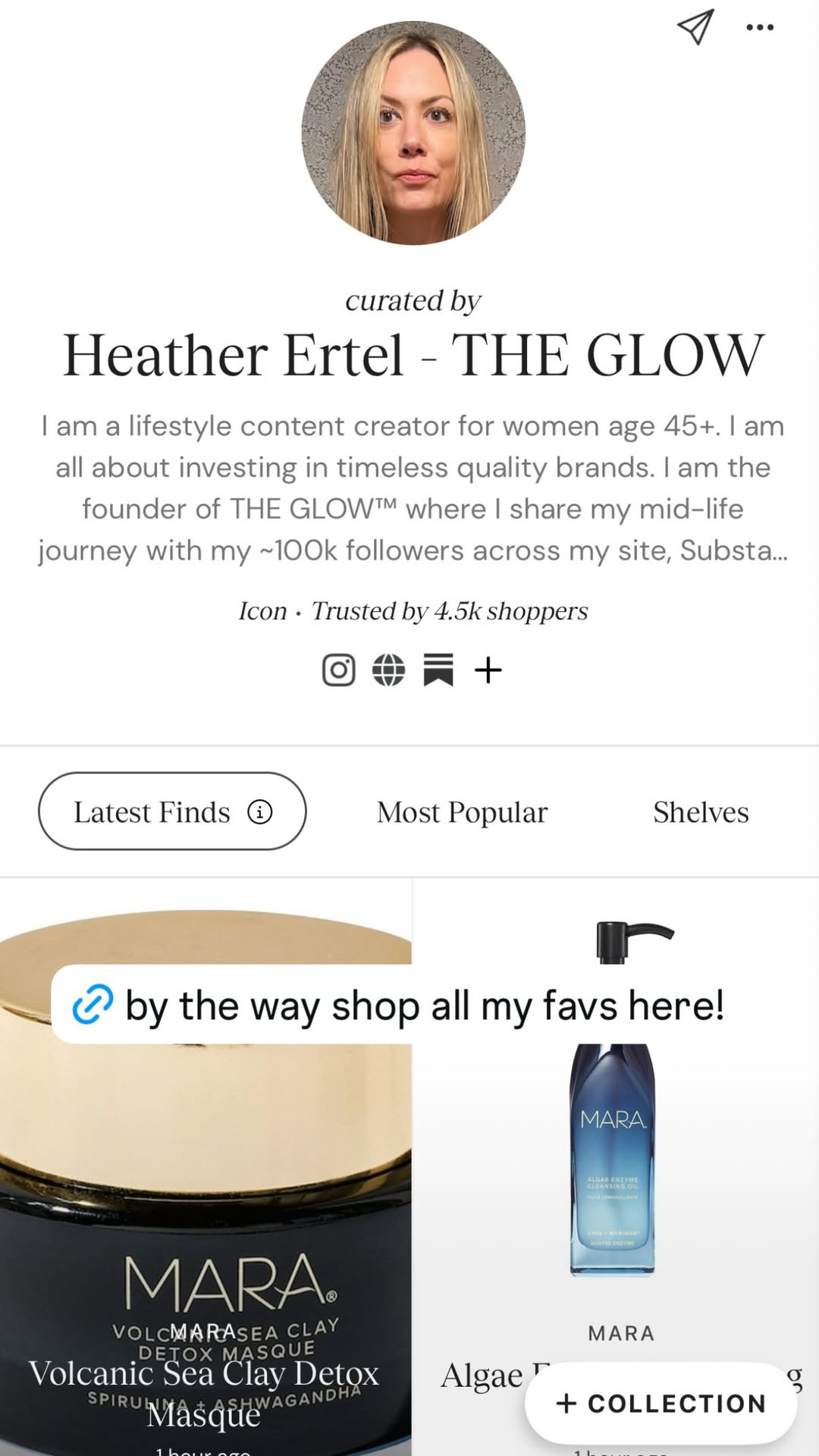Show info about Latest Finds
Image resolution: width=819 pixels, height=1456 pixels.
260,812
